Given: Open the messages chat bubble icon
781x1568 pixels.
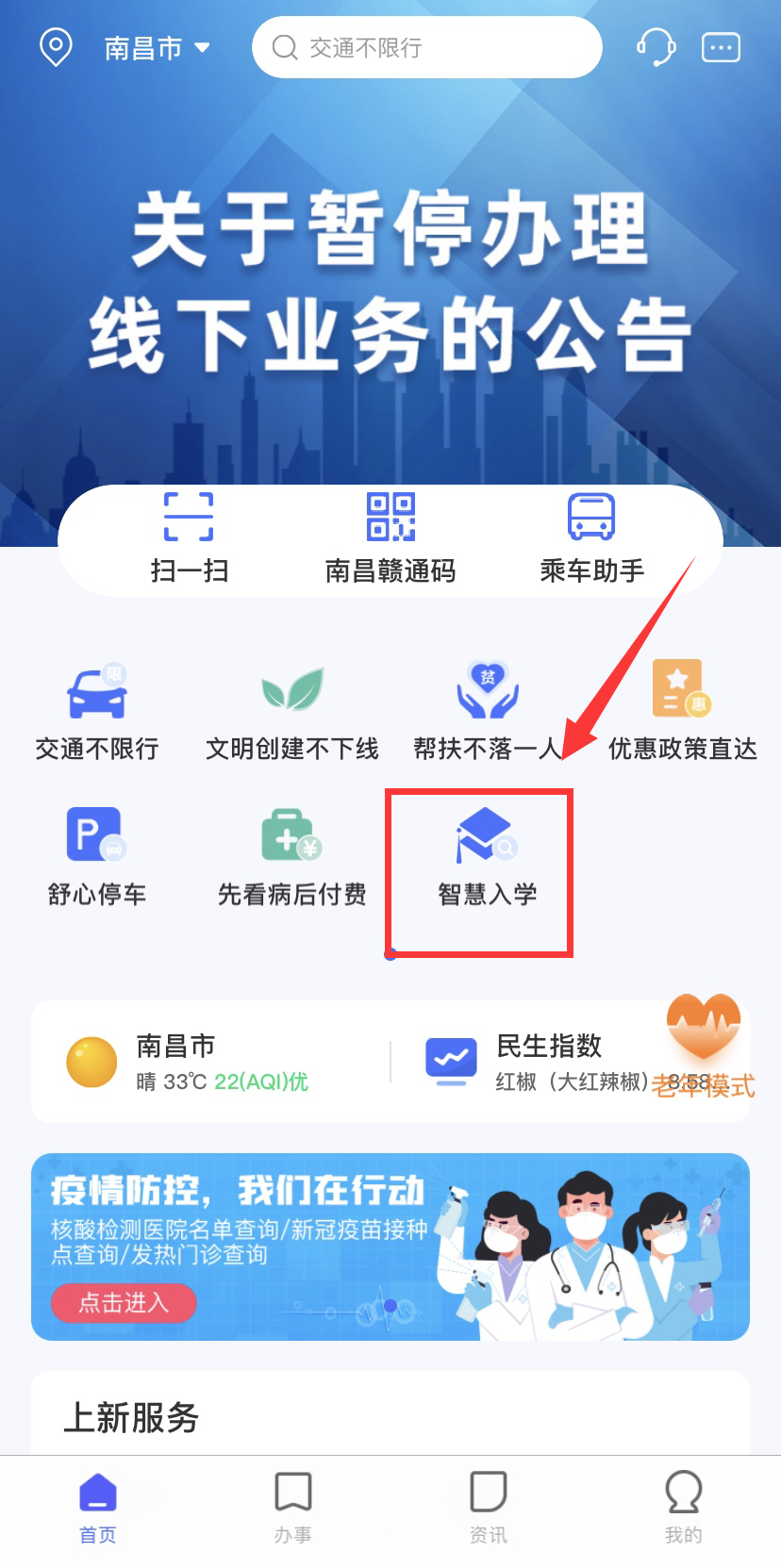Looking at the screenshot, I should pyautogui.click(x=721, y=47).
